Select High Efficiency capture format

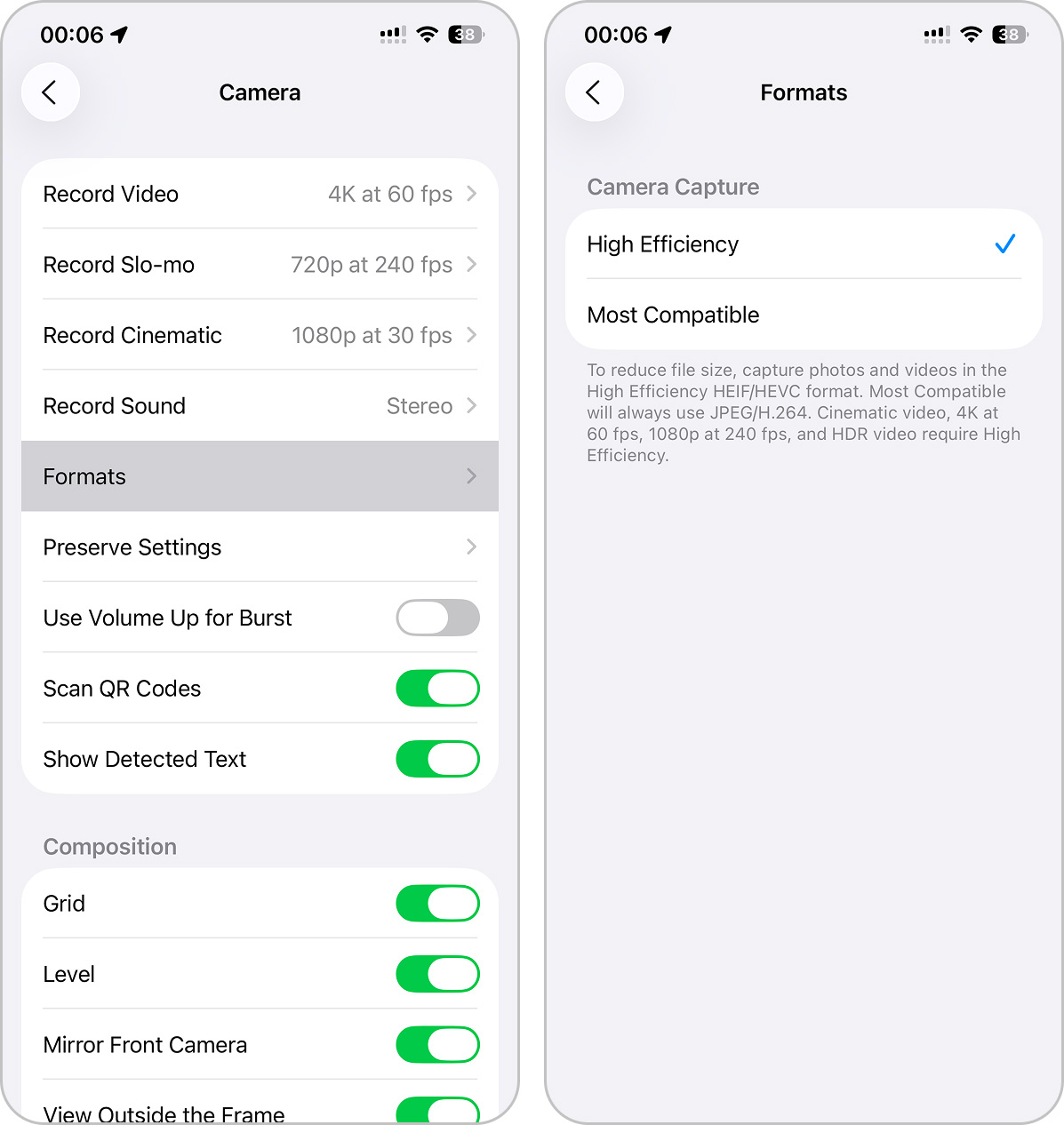(x=803, y=244)
